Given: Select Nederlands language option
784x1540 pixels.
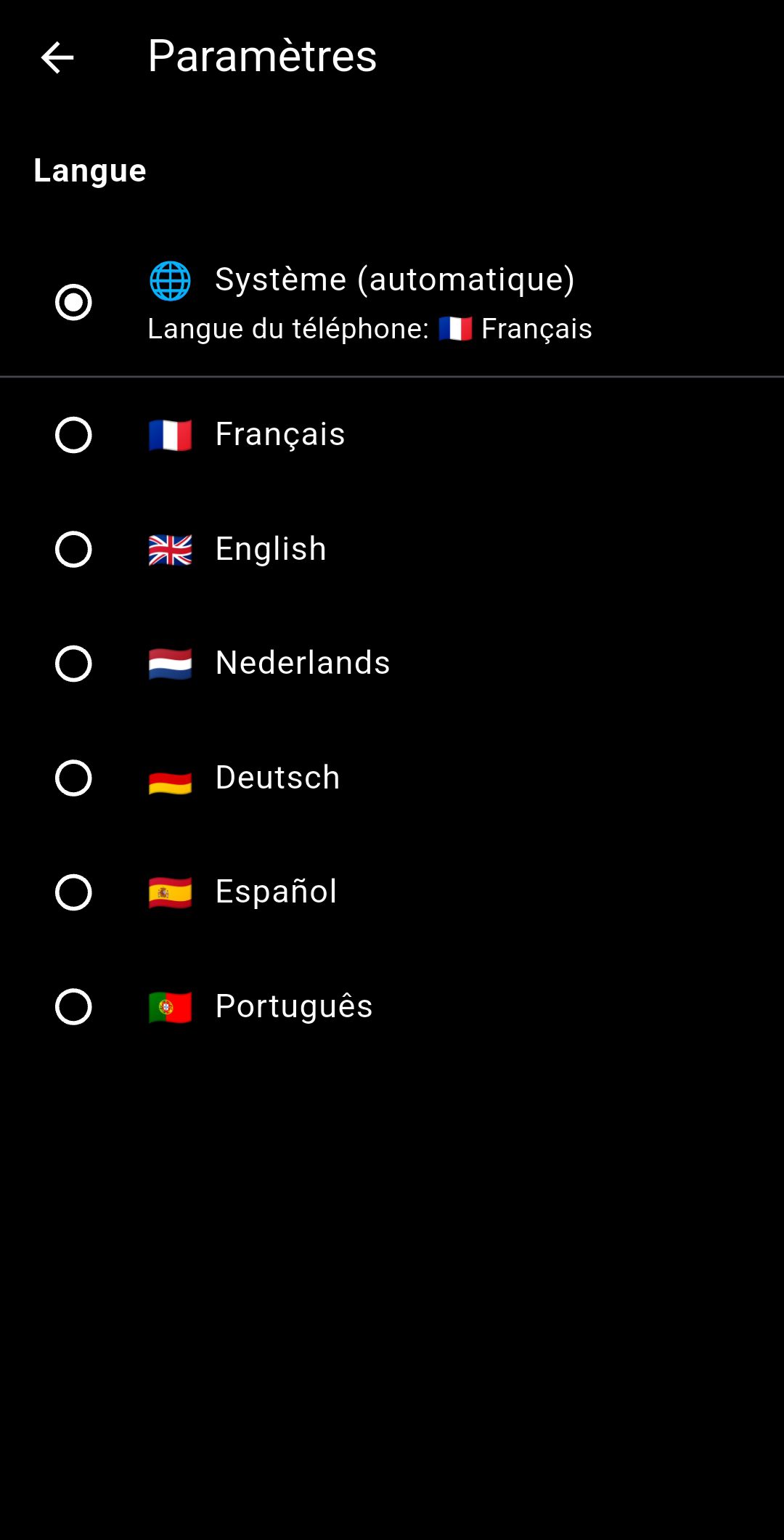Looking at the screenshot, I should click(73, 664).
